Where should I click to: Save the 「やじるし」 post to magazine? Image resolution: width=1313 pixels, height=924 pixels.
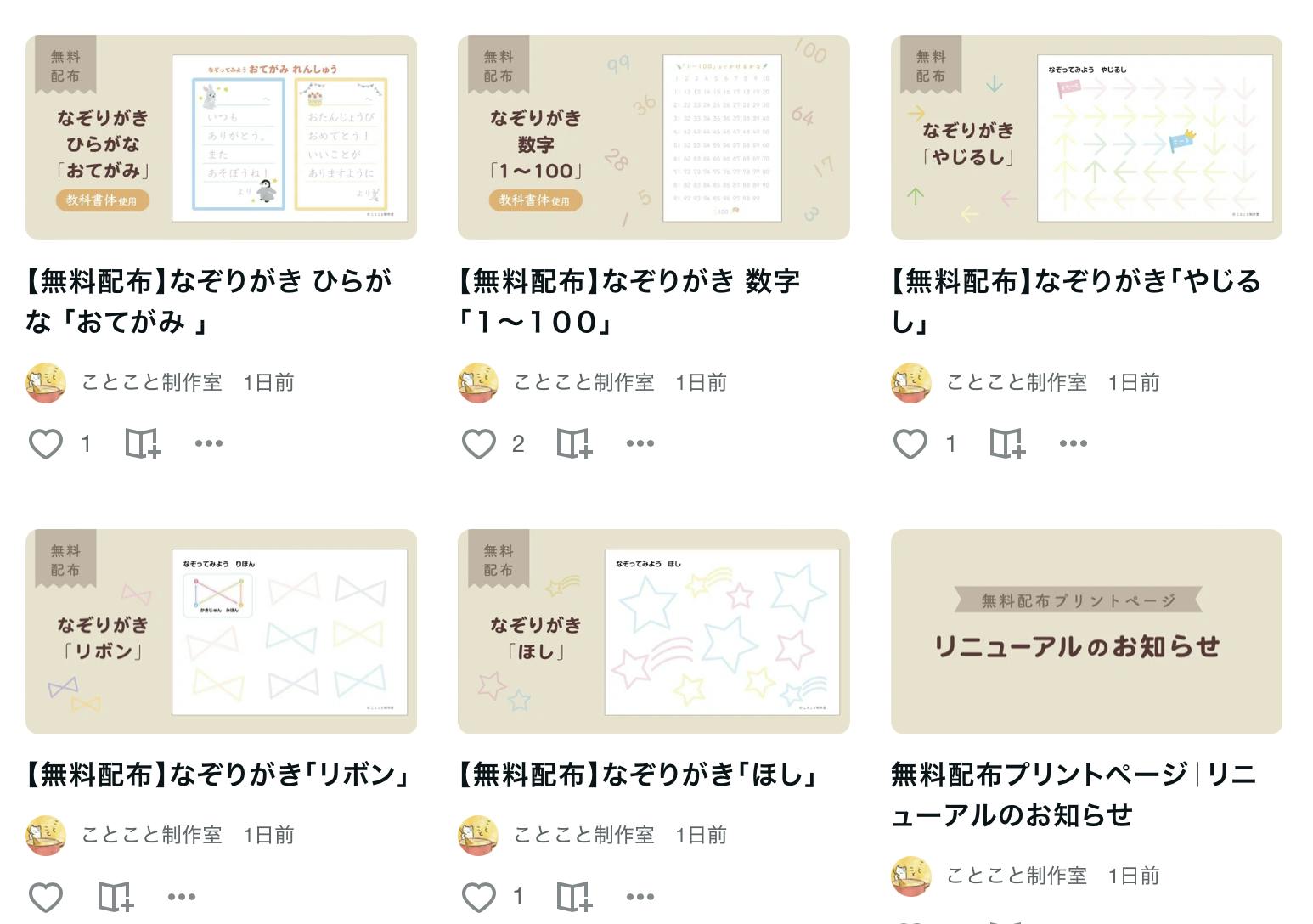(1007, 443)
